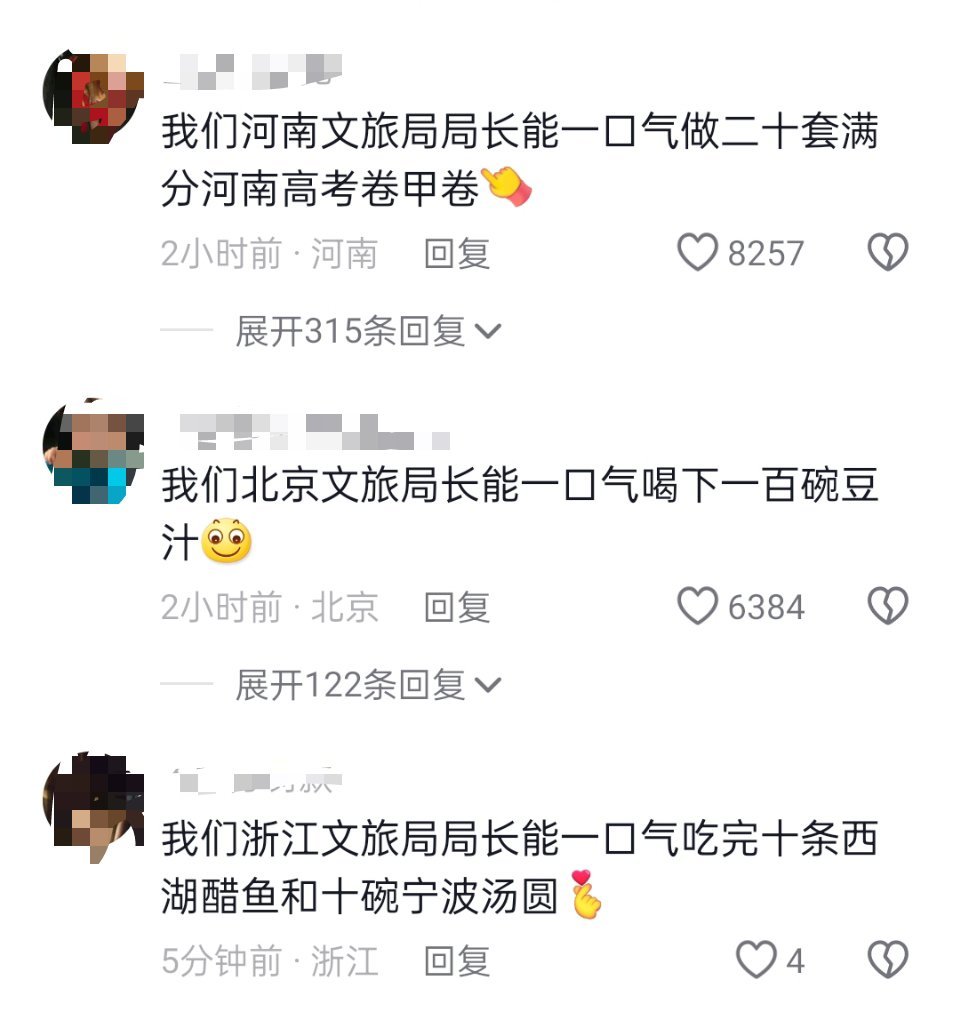Like the Zhejiang West Lake fish comment
Viewport: 960px width, 1017px height.
point(756,960)
